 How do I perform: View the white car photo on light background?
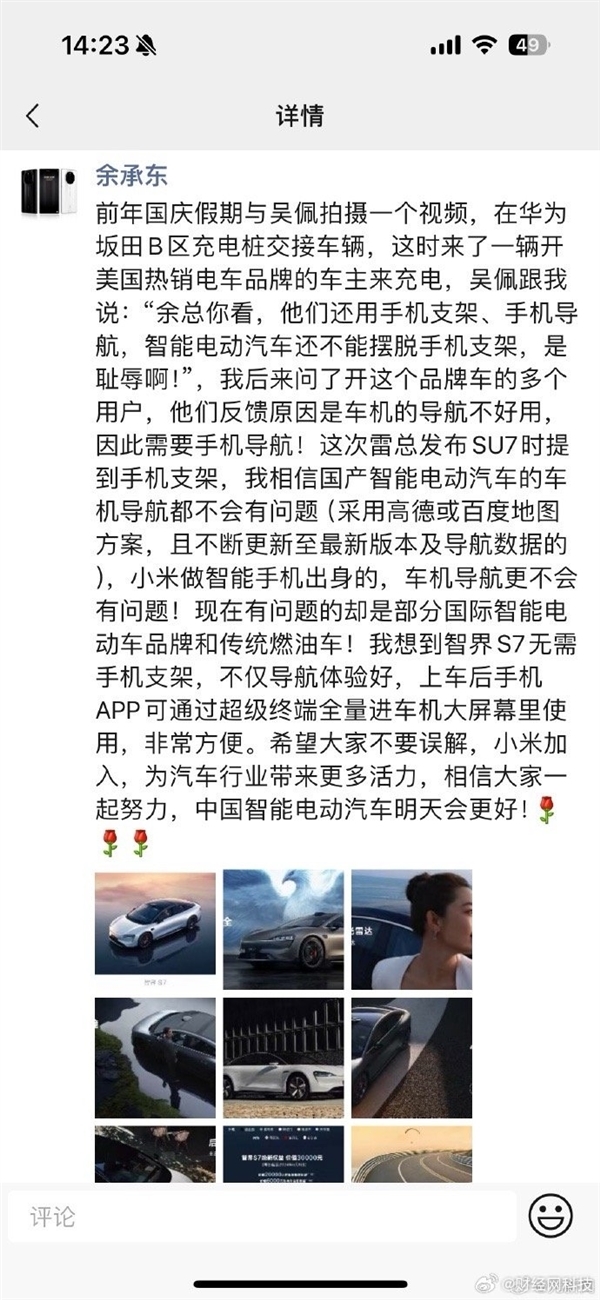[x=155, y=928]
